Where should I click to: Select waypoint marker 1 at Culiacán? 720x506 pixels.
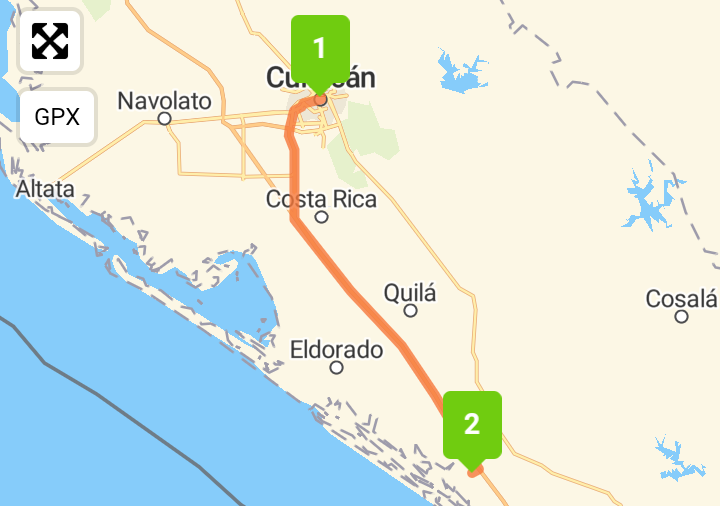[x=319, y=50]
